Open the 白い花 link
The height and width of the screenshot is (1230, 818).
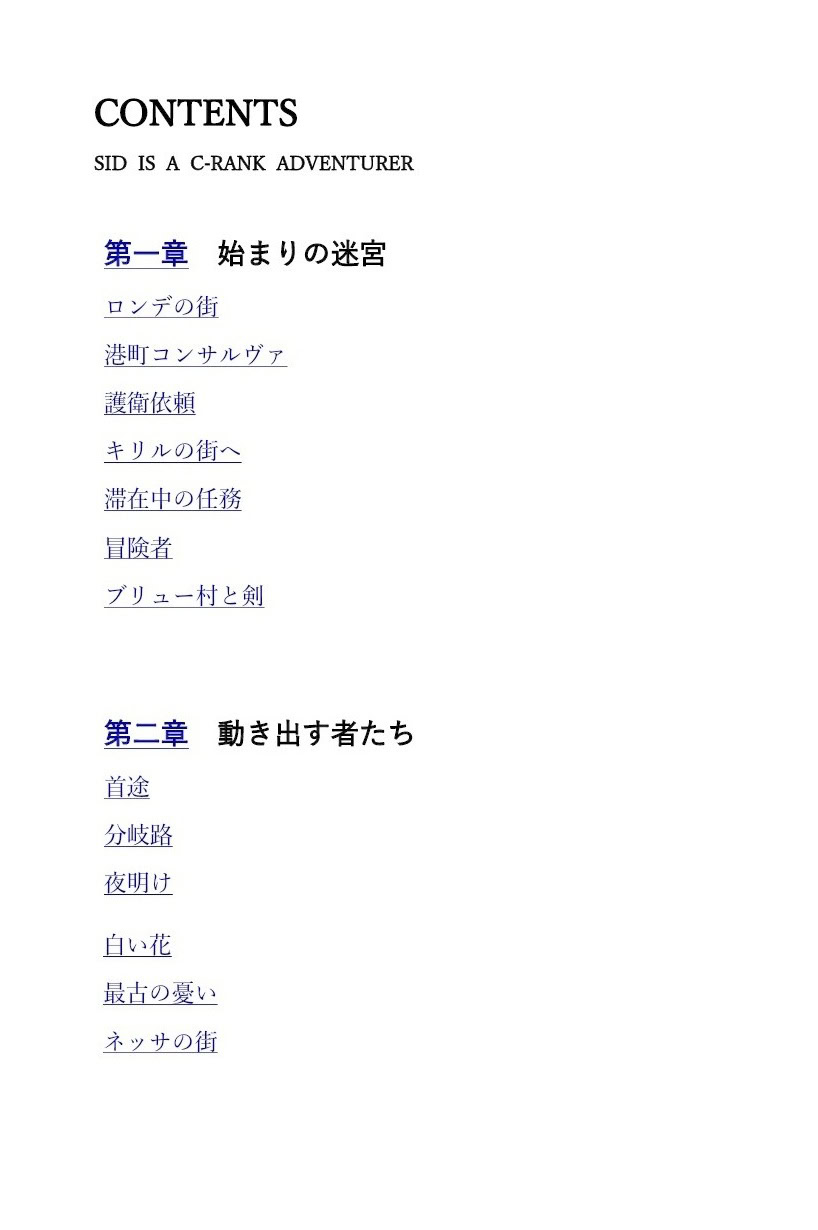138,945
